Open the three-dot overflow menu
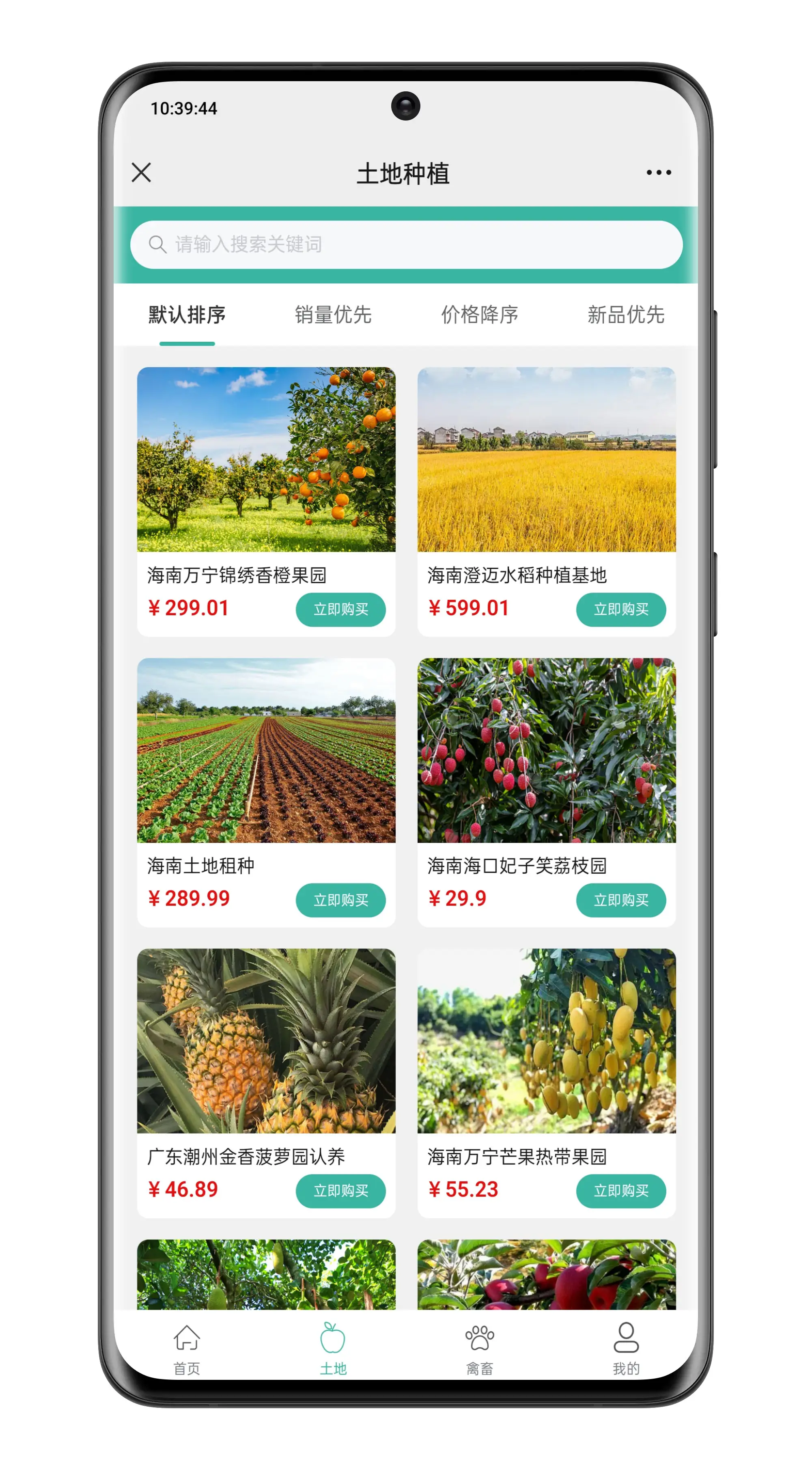Image resolution: width=812 pixels, height=1461 pixels. (658, 172)
